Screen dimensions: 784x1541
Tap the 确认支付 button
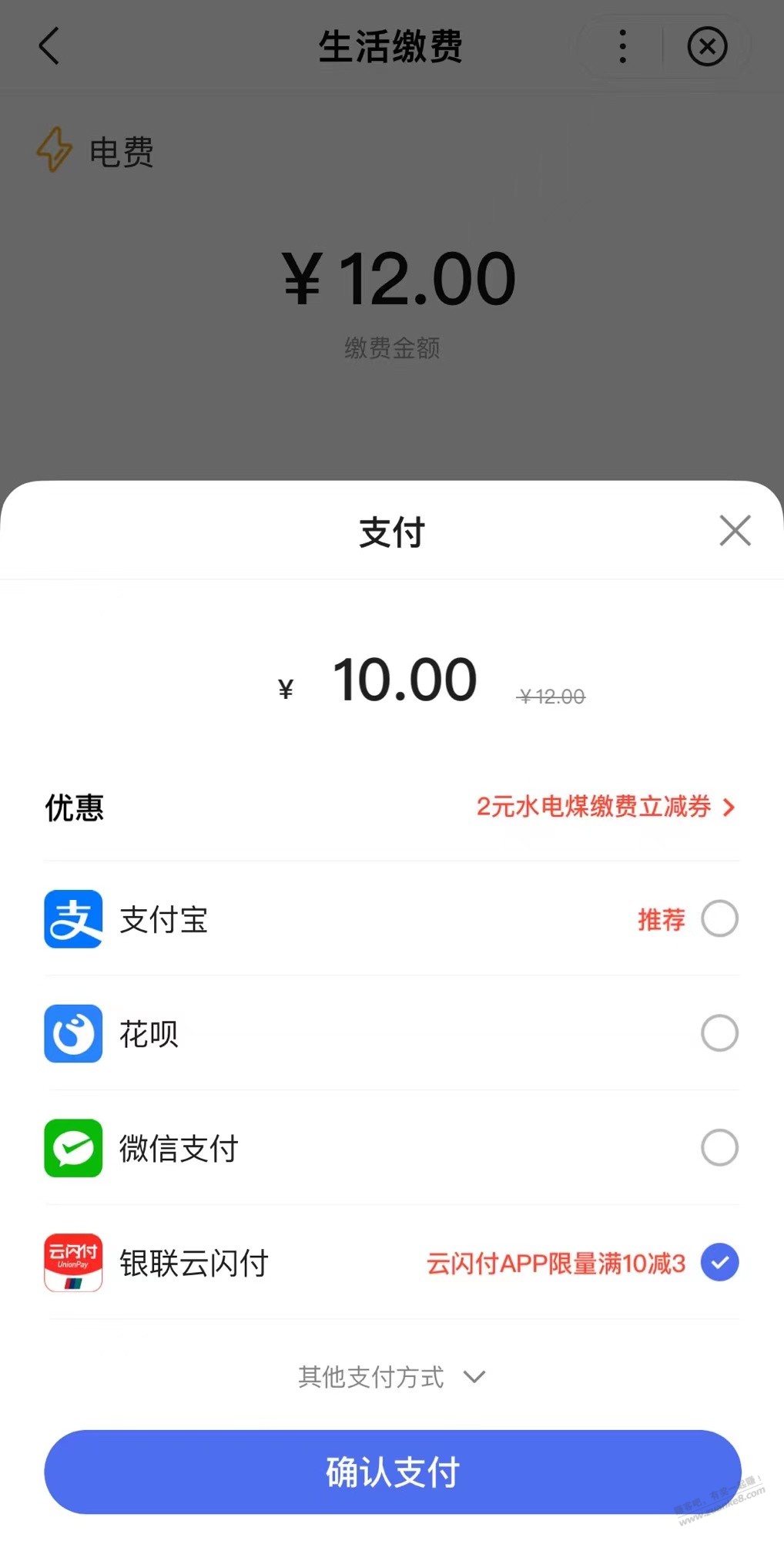click(392, 1472)
